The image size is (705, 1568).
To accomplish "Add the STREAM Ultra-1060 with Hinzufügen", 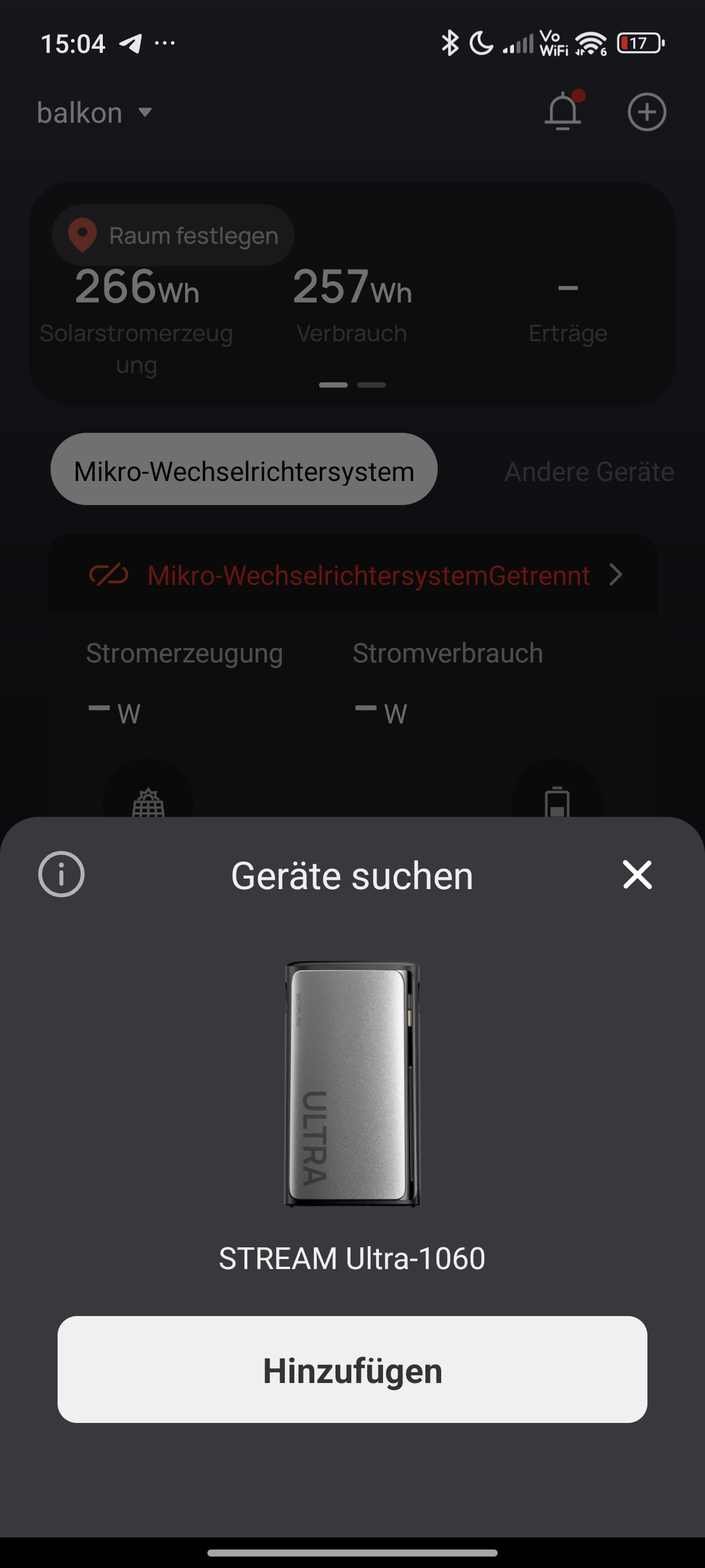I will 352,1369.
